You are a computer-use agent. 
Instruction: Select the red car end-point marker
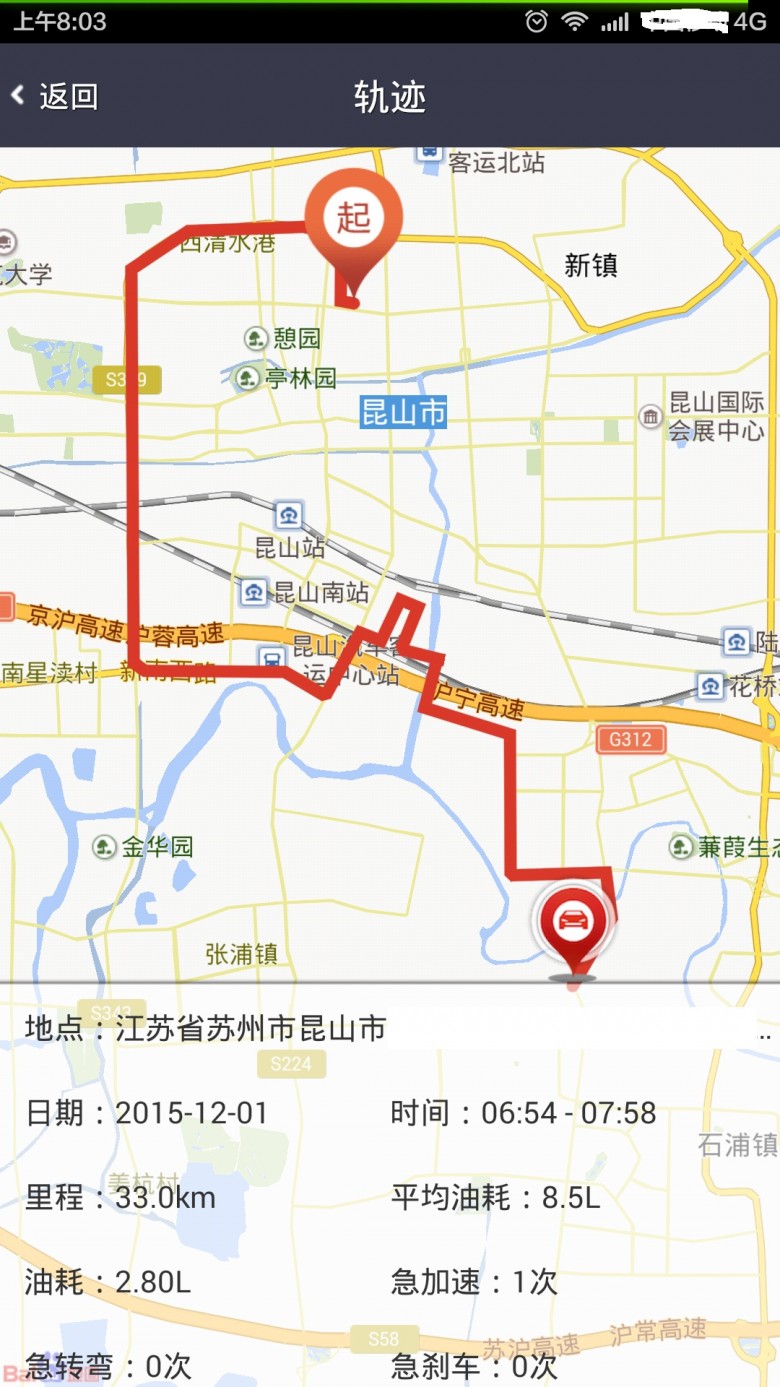click(573, 921)
